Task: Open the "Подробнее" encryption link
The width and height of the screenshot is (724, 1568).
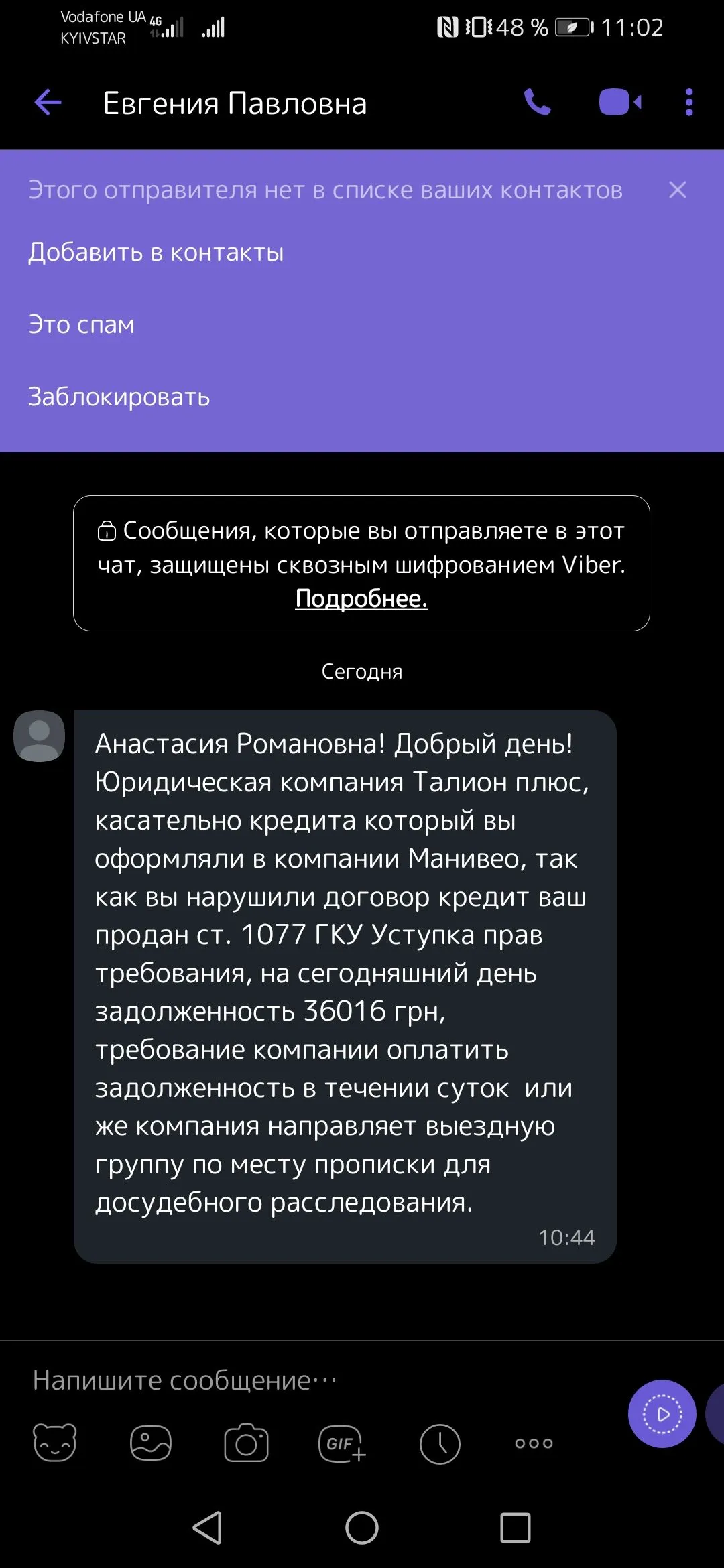Action: click(361, 599)
